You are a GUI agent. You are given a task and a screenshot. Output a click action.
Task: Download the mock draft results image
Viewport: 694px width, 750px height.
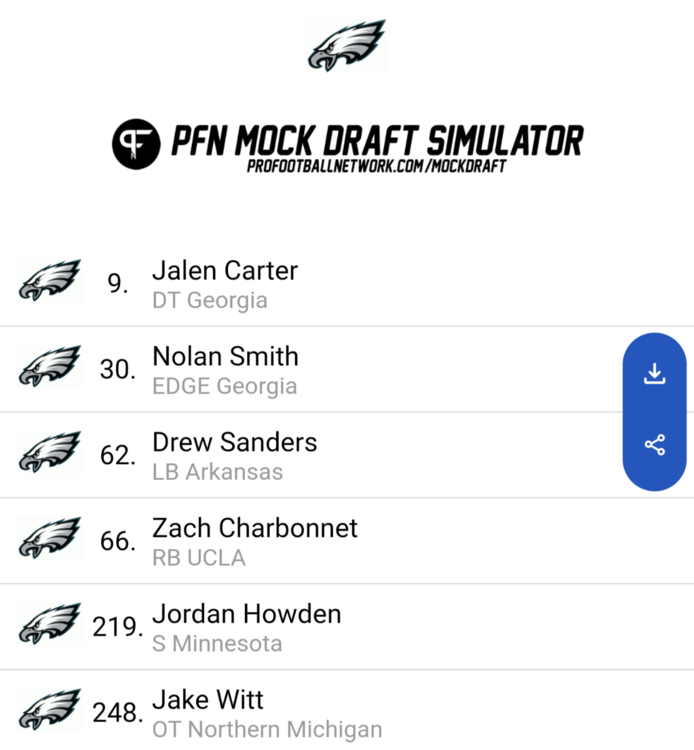point(655,374)
